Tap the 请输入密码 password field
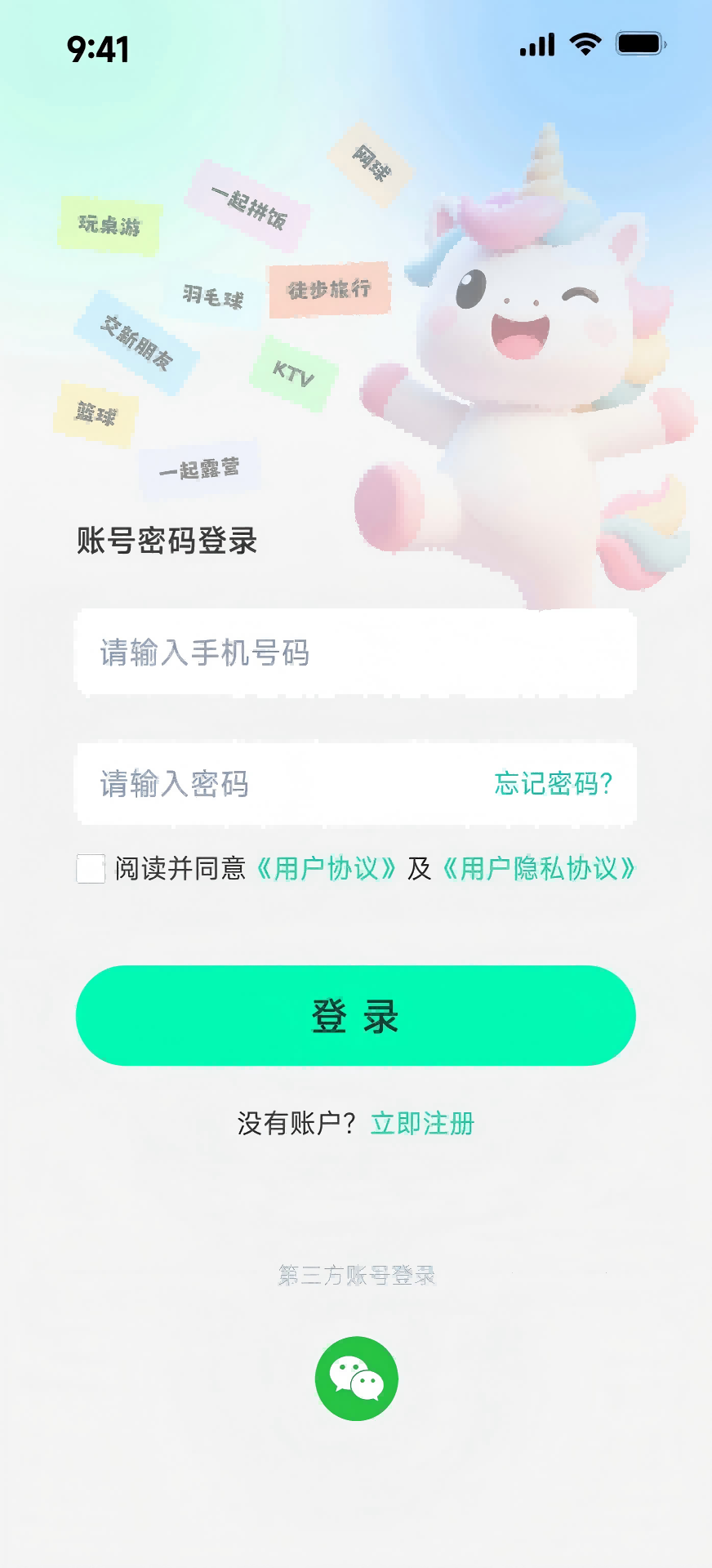The image size is (712, 1568). [245, 785]
